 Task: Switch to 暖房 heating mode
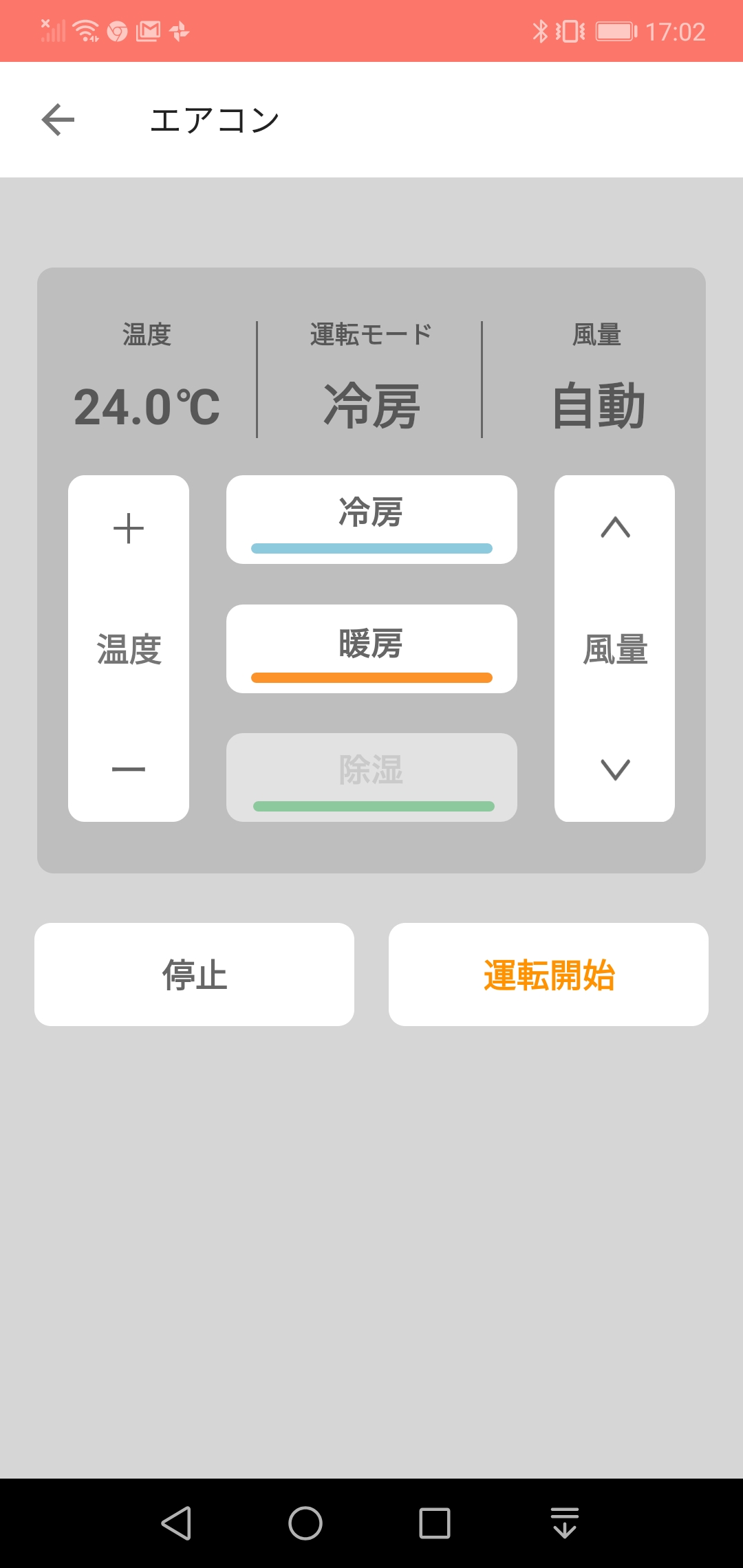(x=371, y=649)
